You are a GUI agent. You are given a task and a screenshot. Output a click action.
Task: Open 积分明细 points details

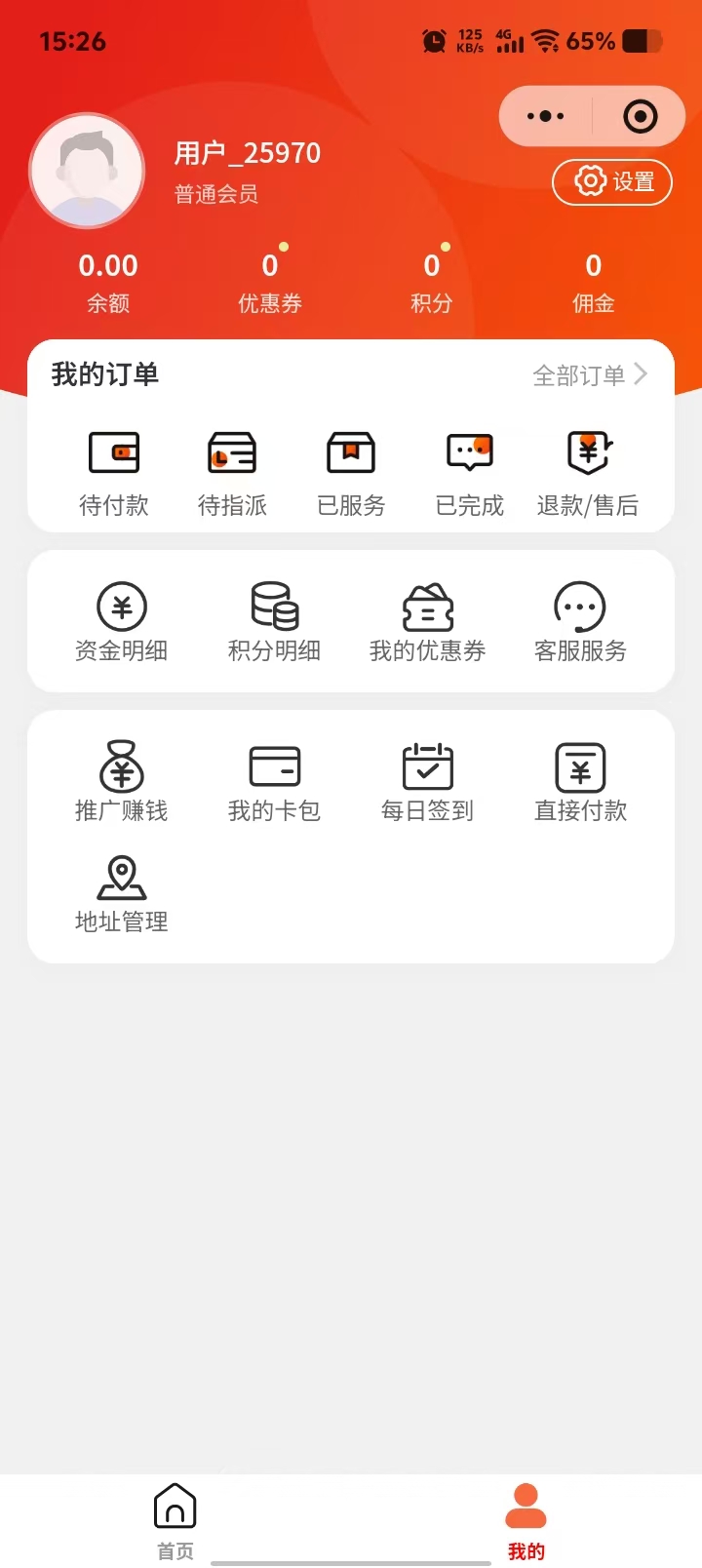click(x=274, y=622)
